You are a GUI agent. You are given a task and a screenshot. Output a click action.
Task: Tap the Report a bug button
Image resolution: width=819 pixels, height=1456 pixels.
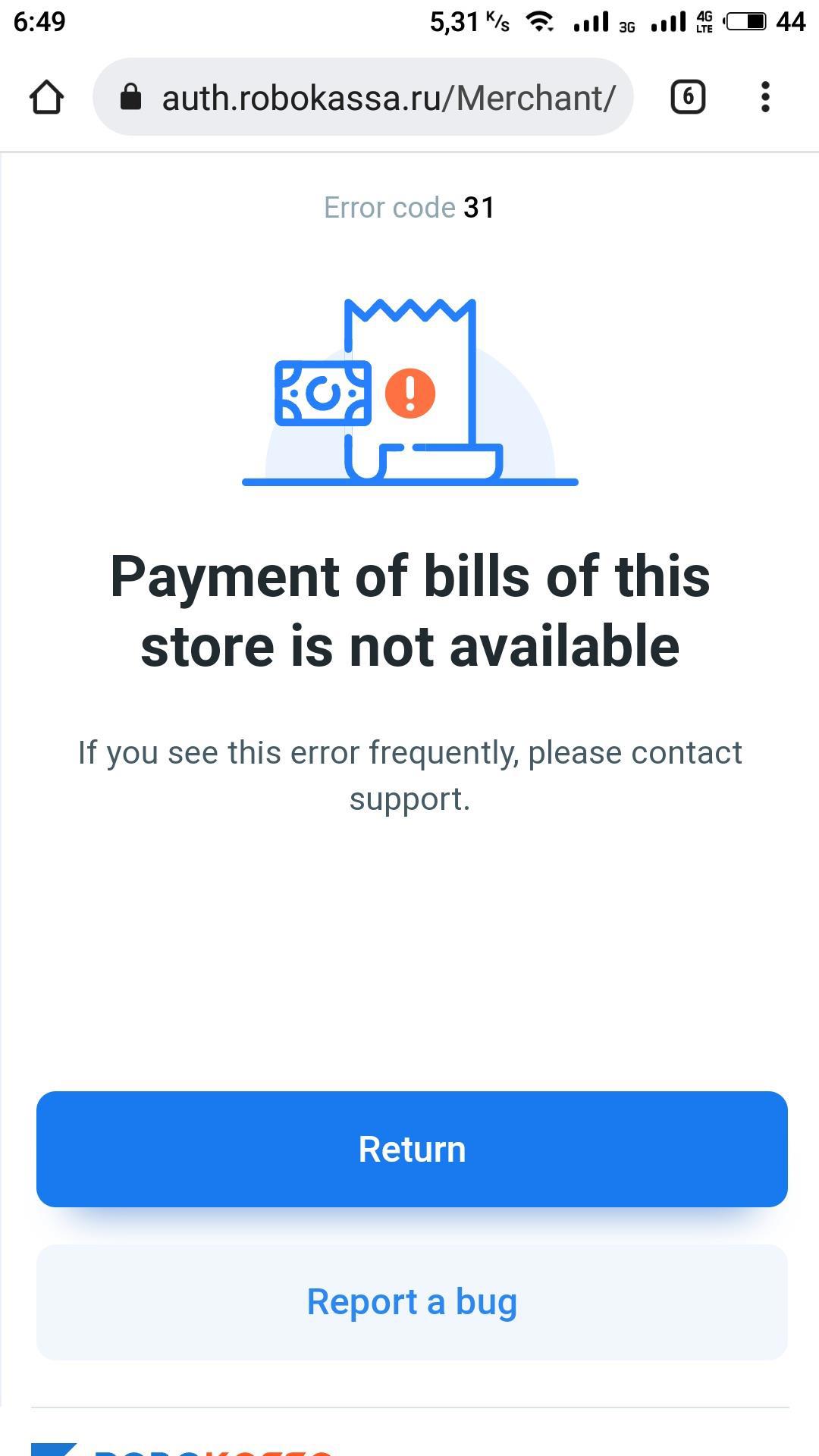(x=412, y=1301)
